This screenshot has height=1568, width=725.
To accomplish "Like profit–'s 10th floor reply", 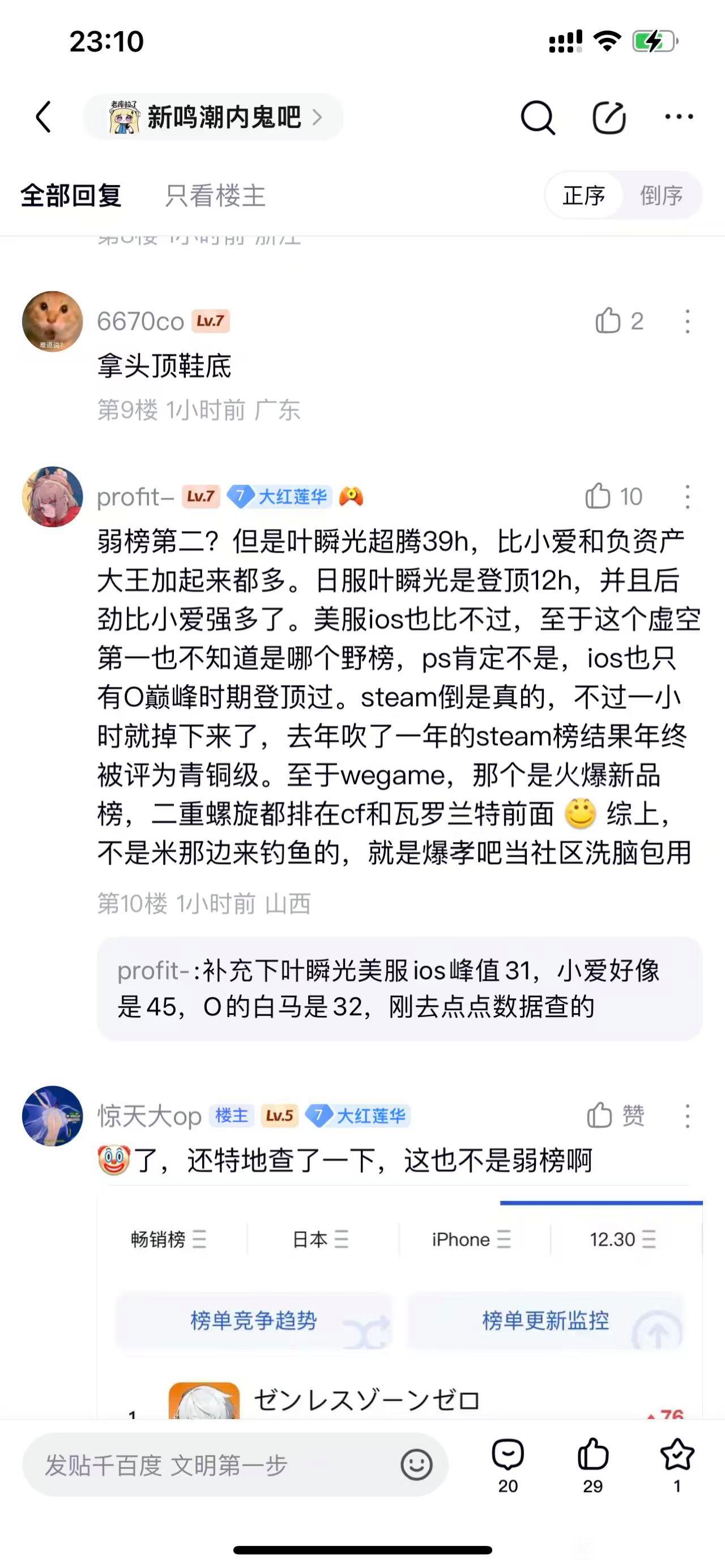I will pos(613,496).
